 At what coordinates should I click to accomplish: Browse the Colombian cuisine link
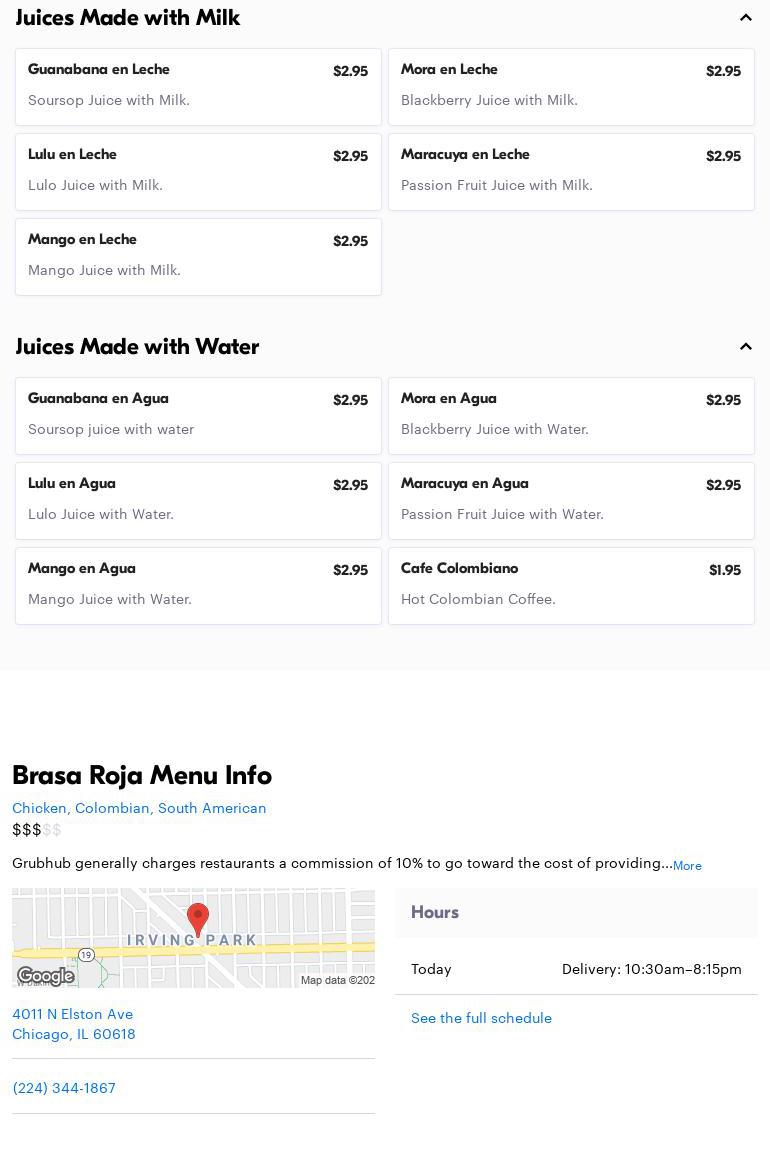pyautogui.click(x=112, y=808)
